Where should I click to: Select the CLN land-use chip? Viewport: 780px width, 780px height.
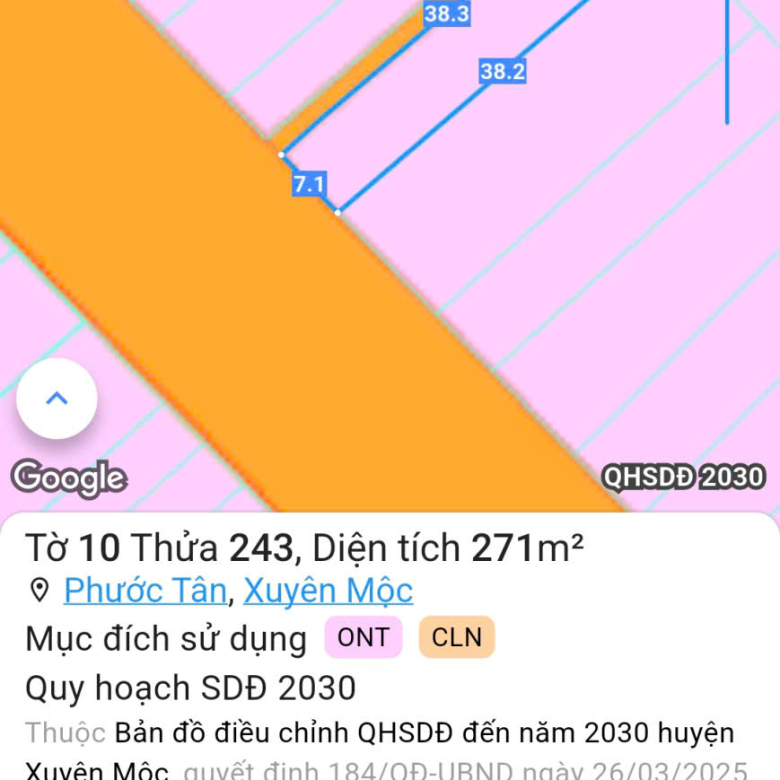[x=456, y=637]
